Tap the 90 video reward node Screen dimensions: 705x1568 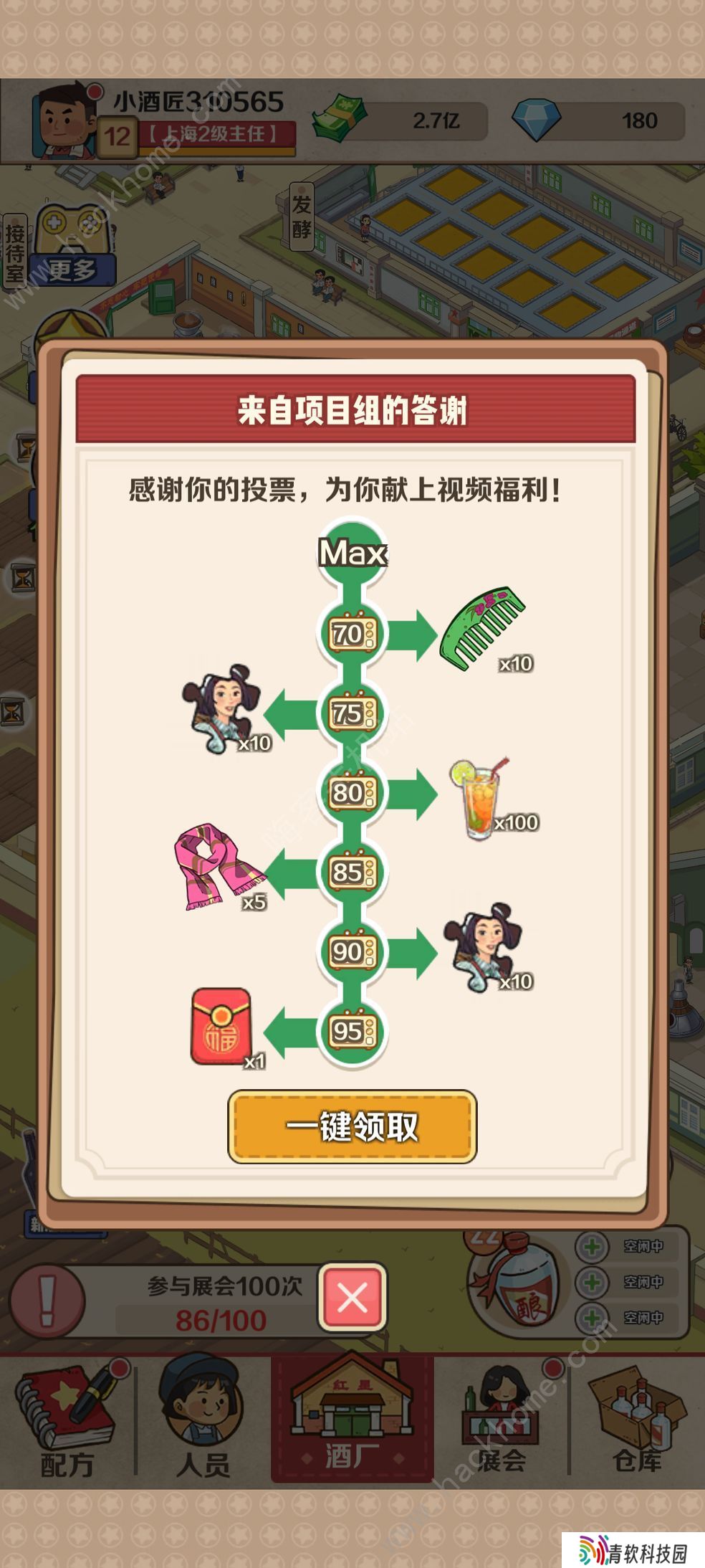(352, 952)
